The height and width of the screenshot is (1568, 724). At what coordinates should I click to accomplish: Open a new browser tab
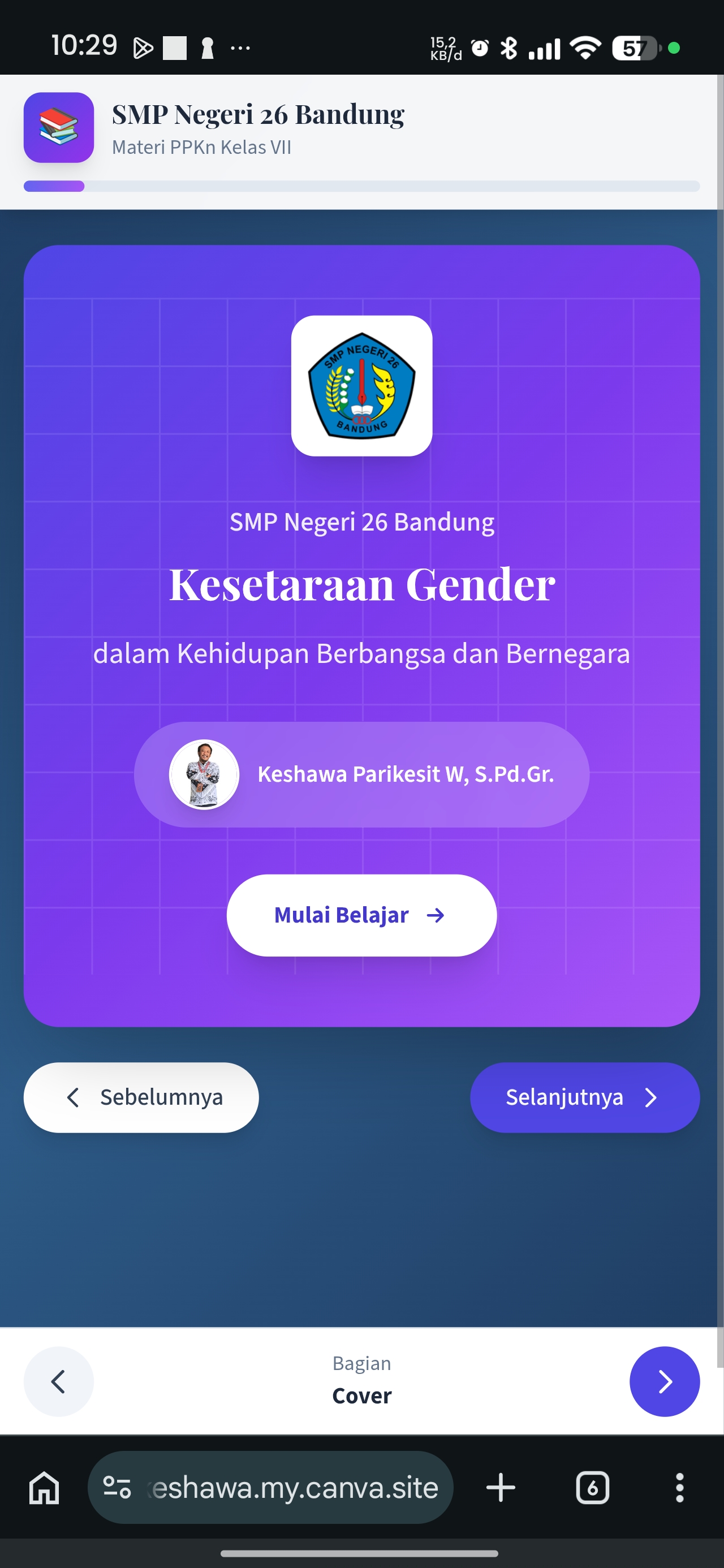pyautogui.click(x=501, y=1488)
